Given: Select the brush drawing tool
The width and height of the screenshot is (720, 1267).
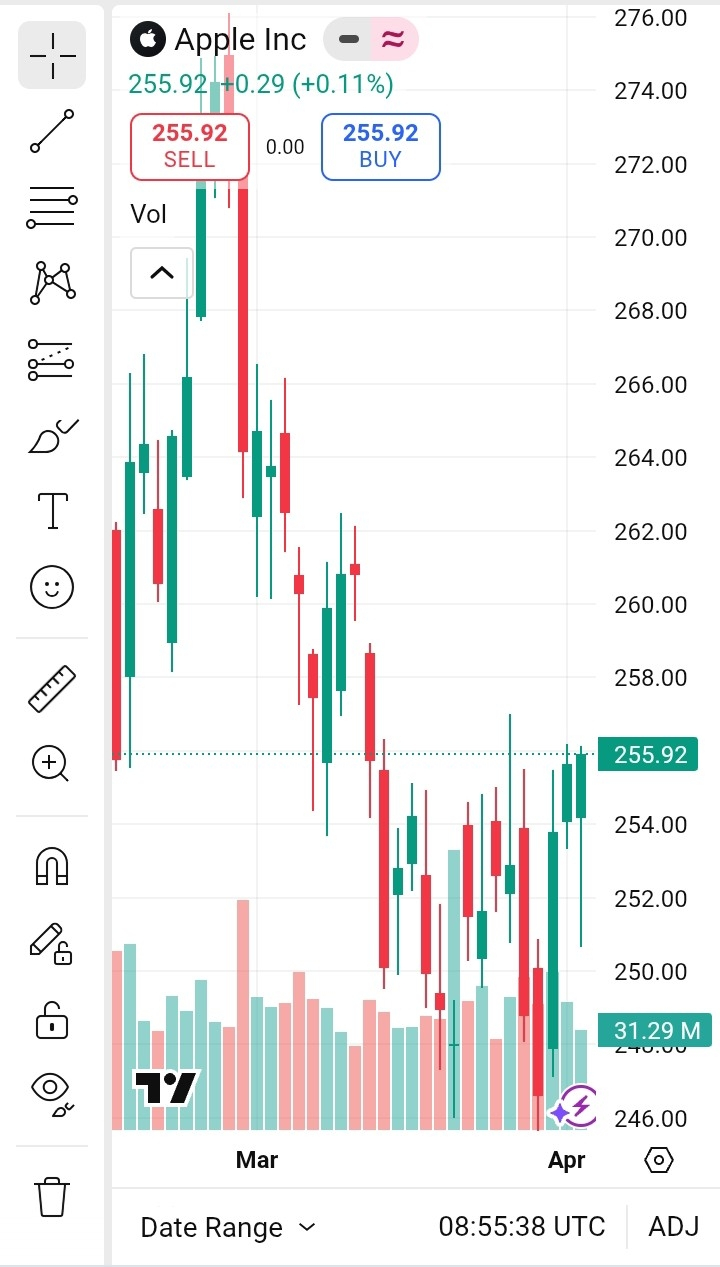Looking at the screenshot, I should [52, 436].
